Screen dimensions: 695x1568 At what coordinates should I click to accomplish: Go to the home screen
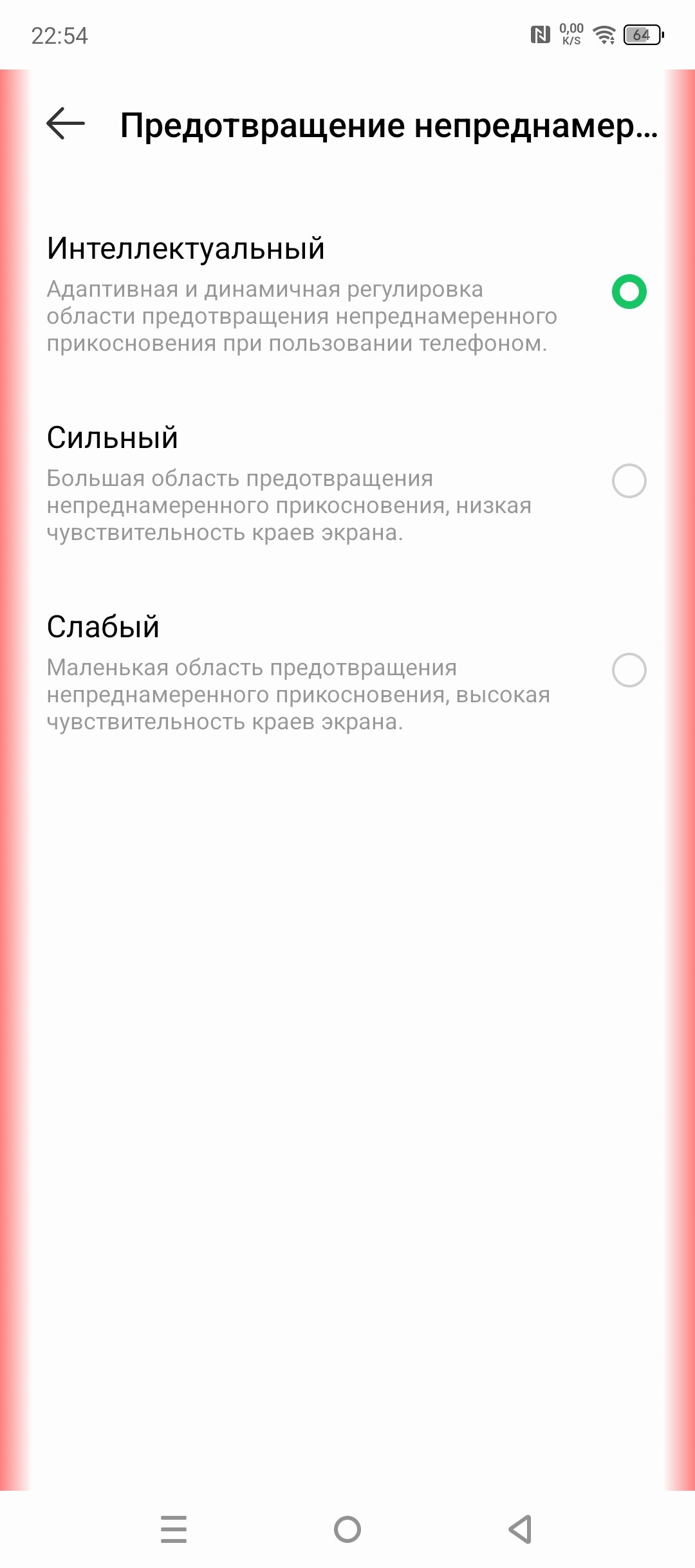pos(347,1529)
